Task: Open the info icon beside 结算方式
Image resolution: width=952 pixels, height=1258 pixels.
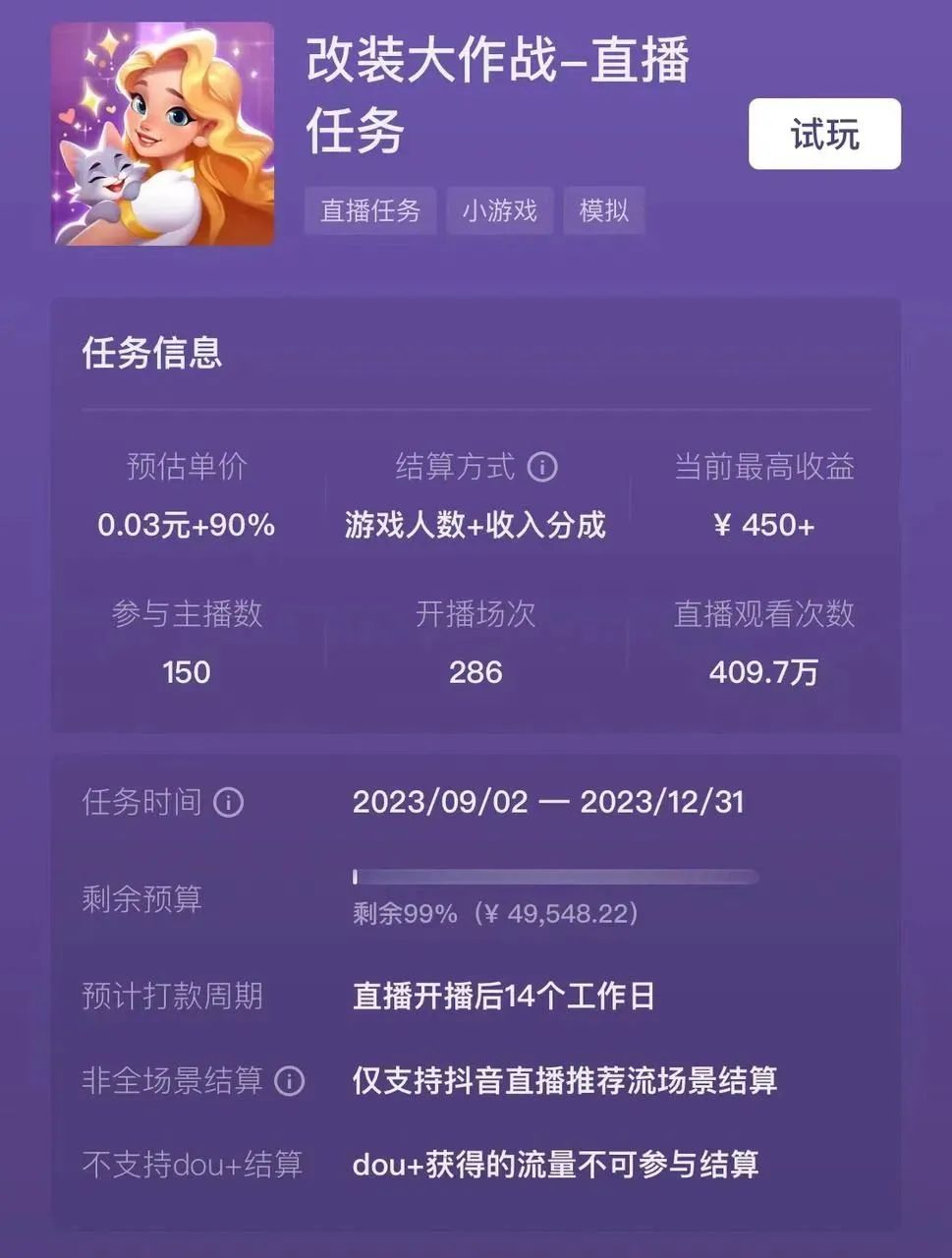Action: 542,467
